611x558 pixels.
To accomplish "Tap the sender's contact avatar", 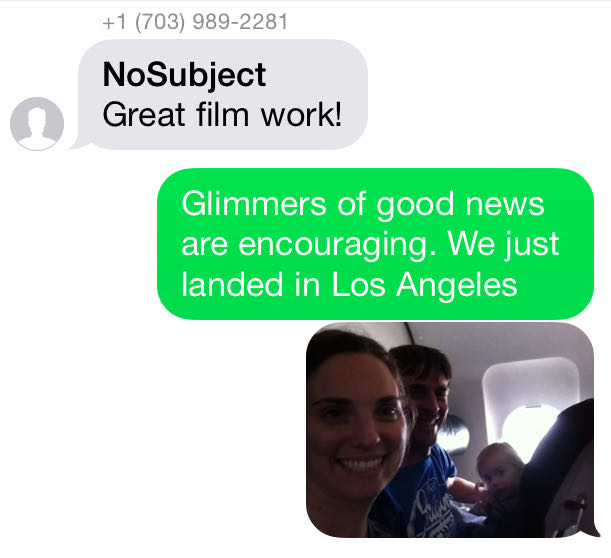I will (x=37, y=123).
